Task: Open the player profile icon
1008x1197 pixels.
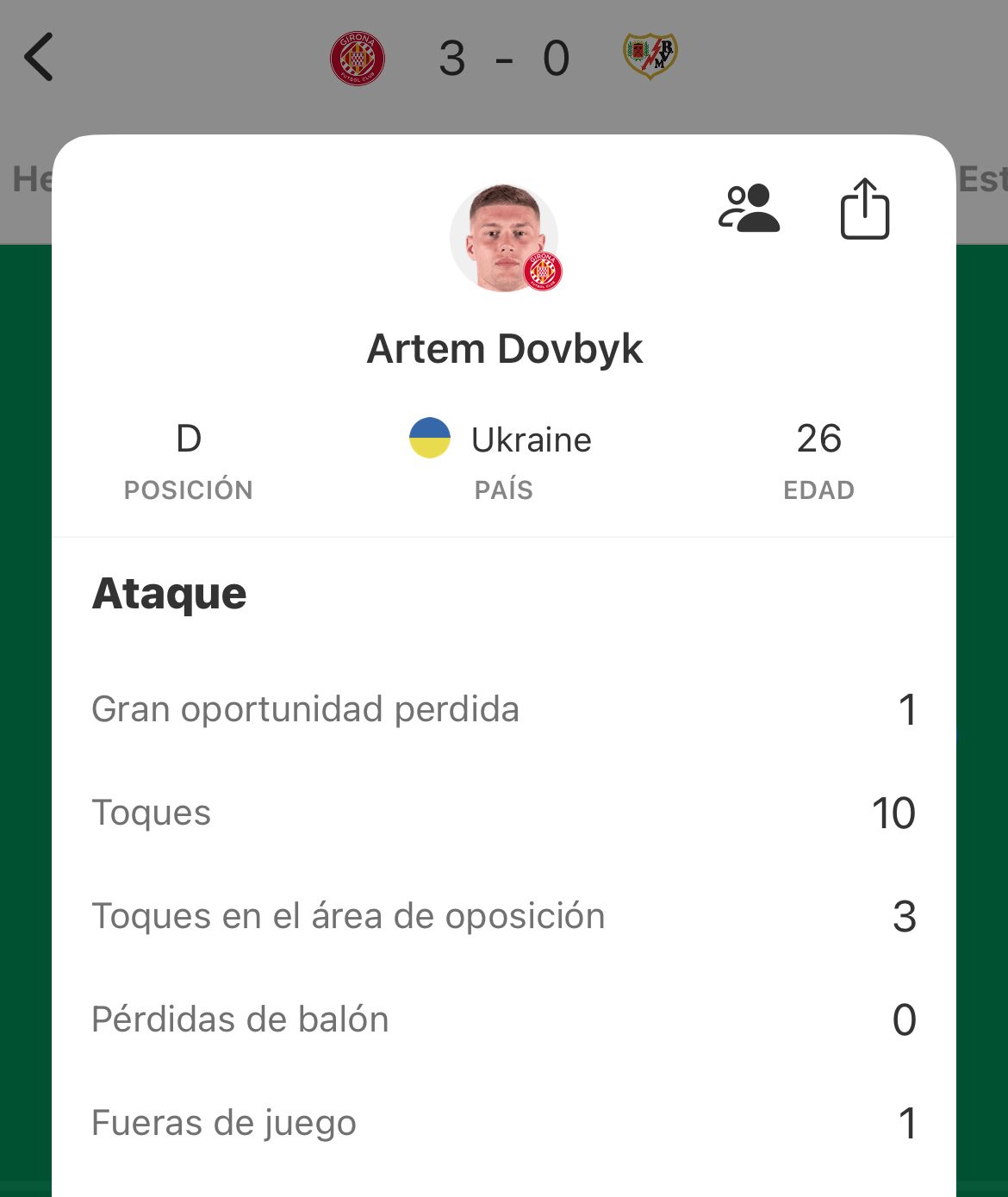Action: (749, 209)
